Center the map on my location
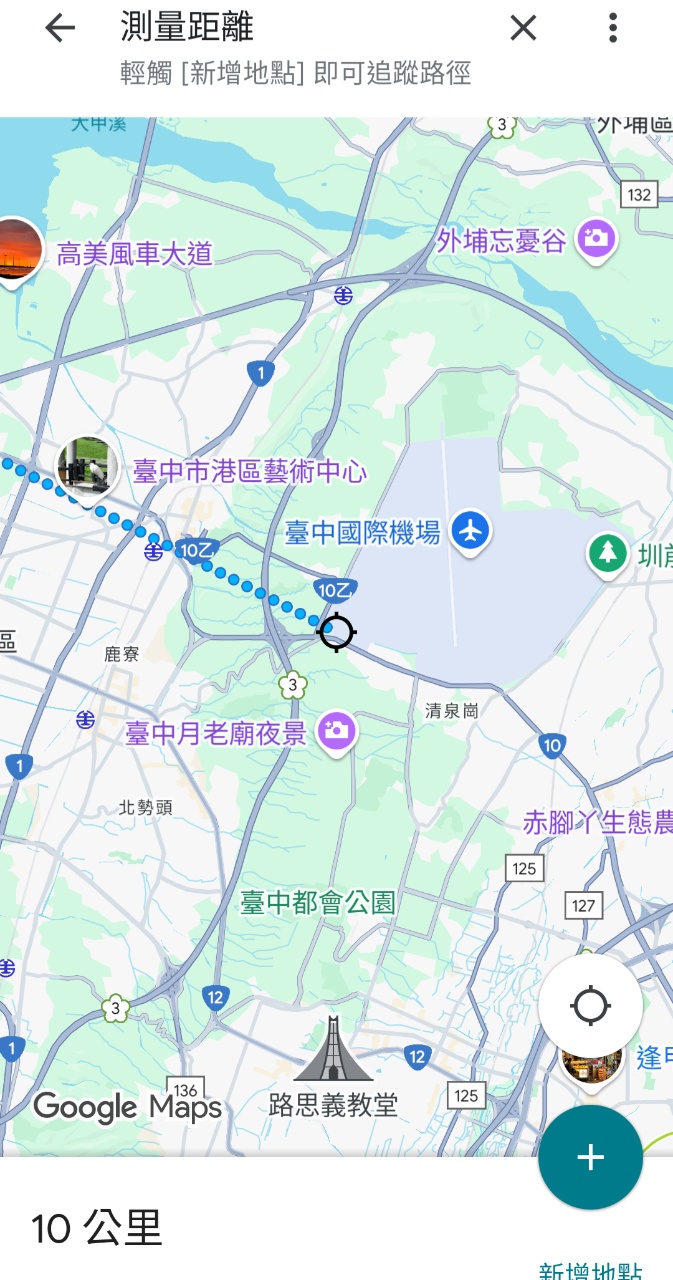 [x=590, y=1005]
